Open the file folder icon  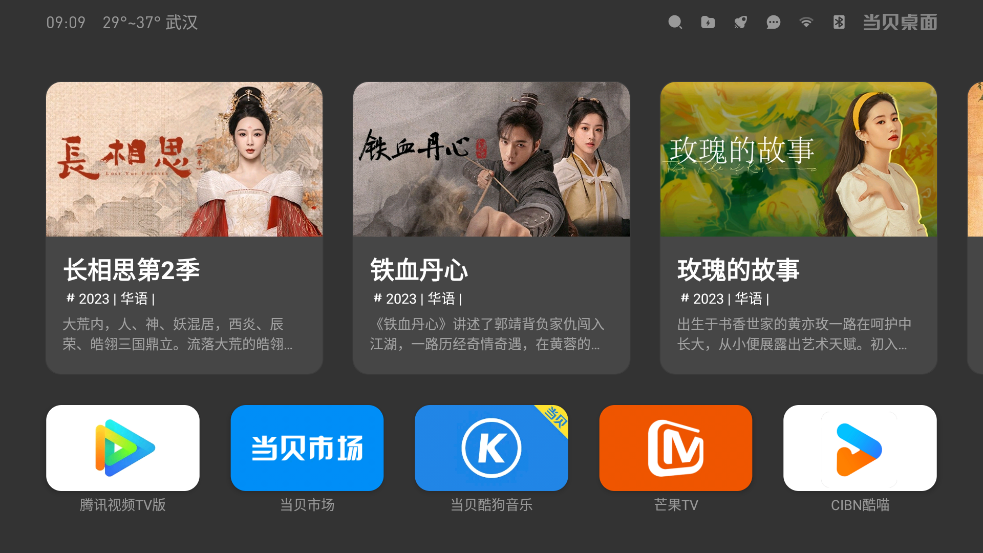[708, 22]
